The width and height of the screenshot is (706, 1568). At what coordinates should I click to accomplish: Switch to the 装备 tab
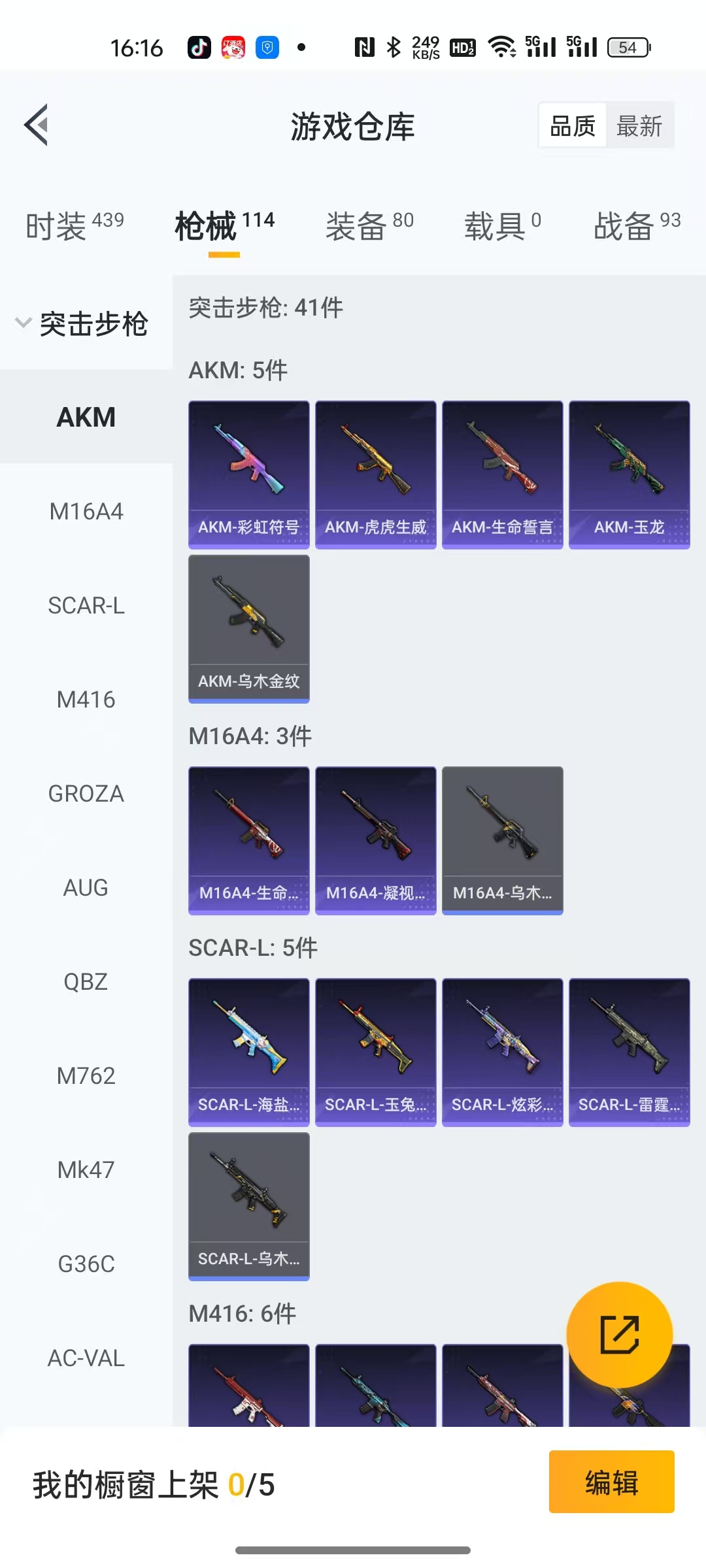[369, 226]
